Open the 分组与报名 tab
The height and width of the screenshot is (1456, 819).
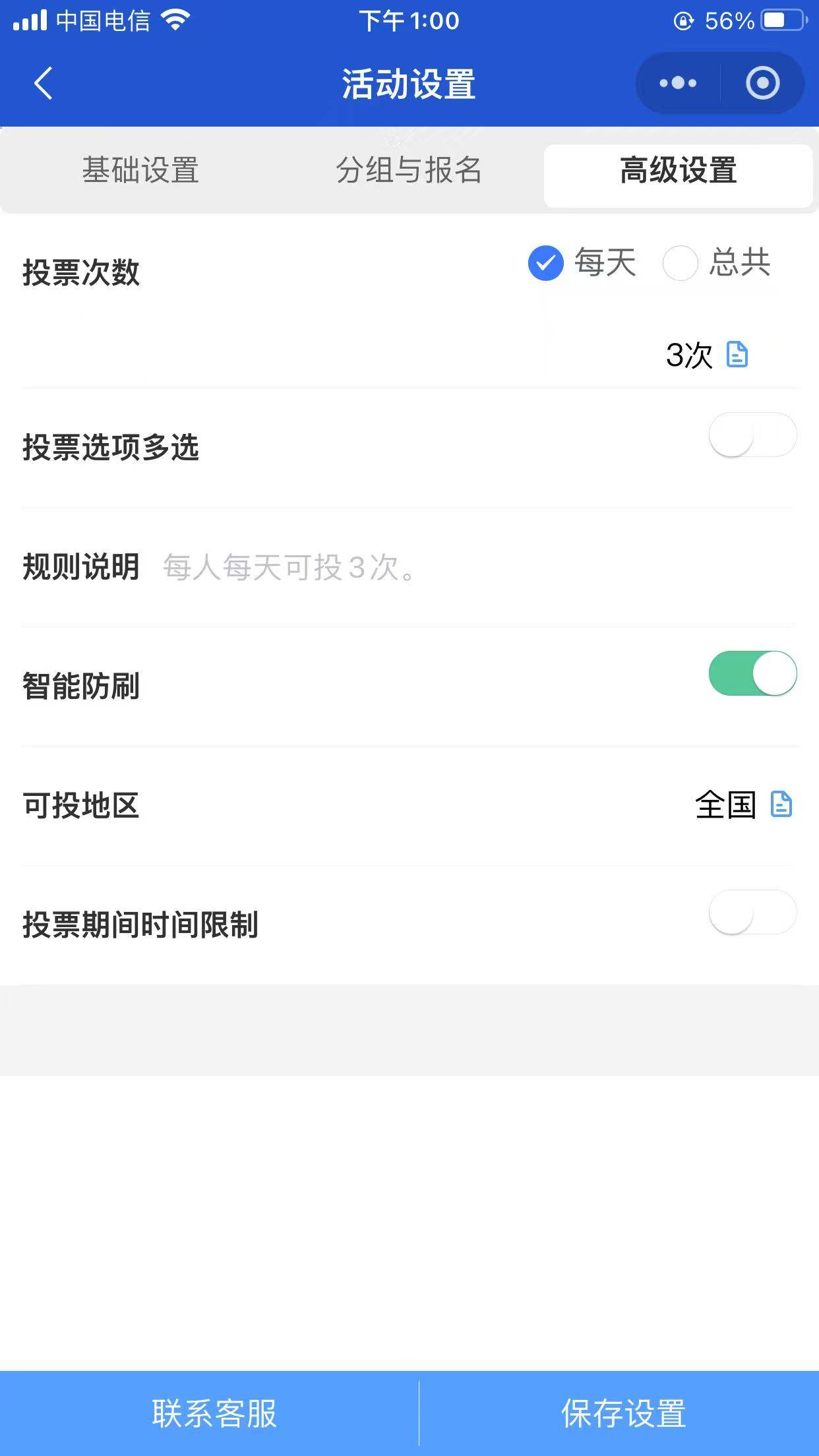409,170
